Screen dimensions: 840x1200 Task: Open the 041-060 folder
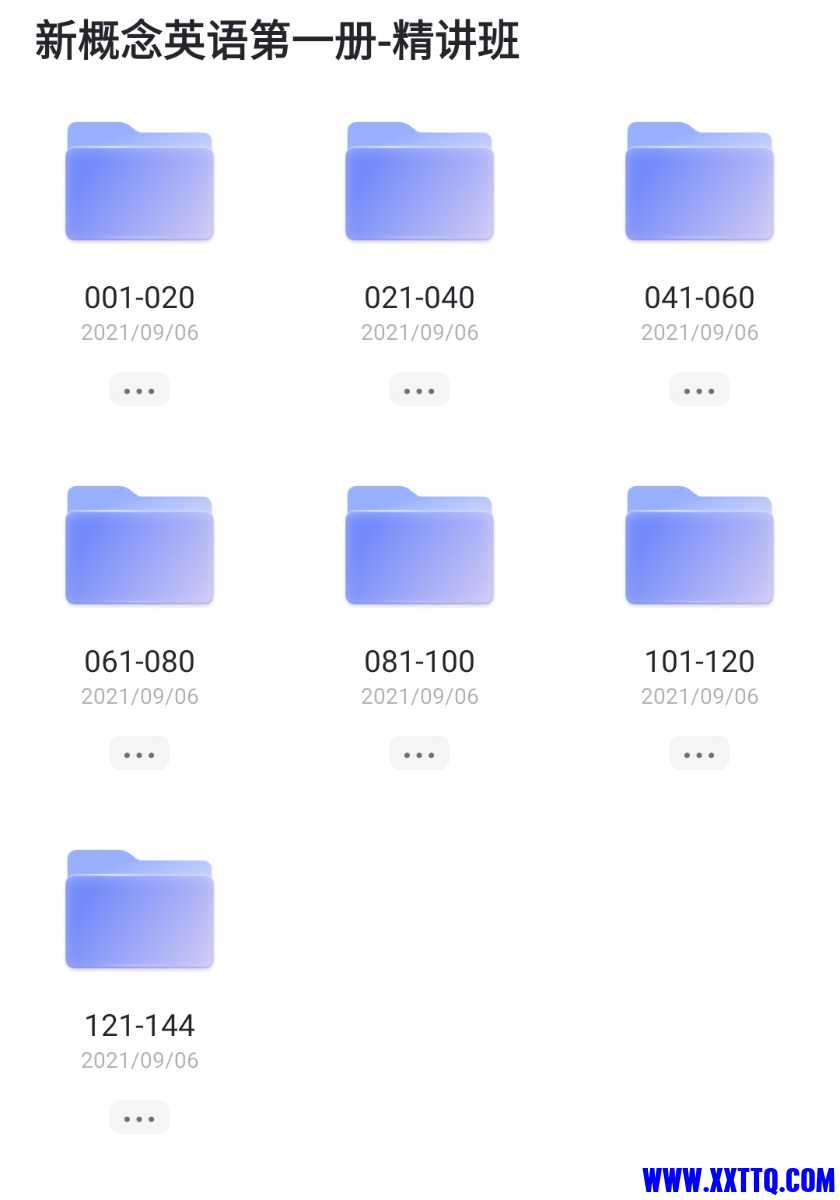[699, 182]
